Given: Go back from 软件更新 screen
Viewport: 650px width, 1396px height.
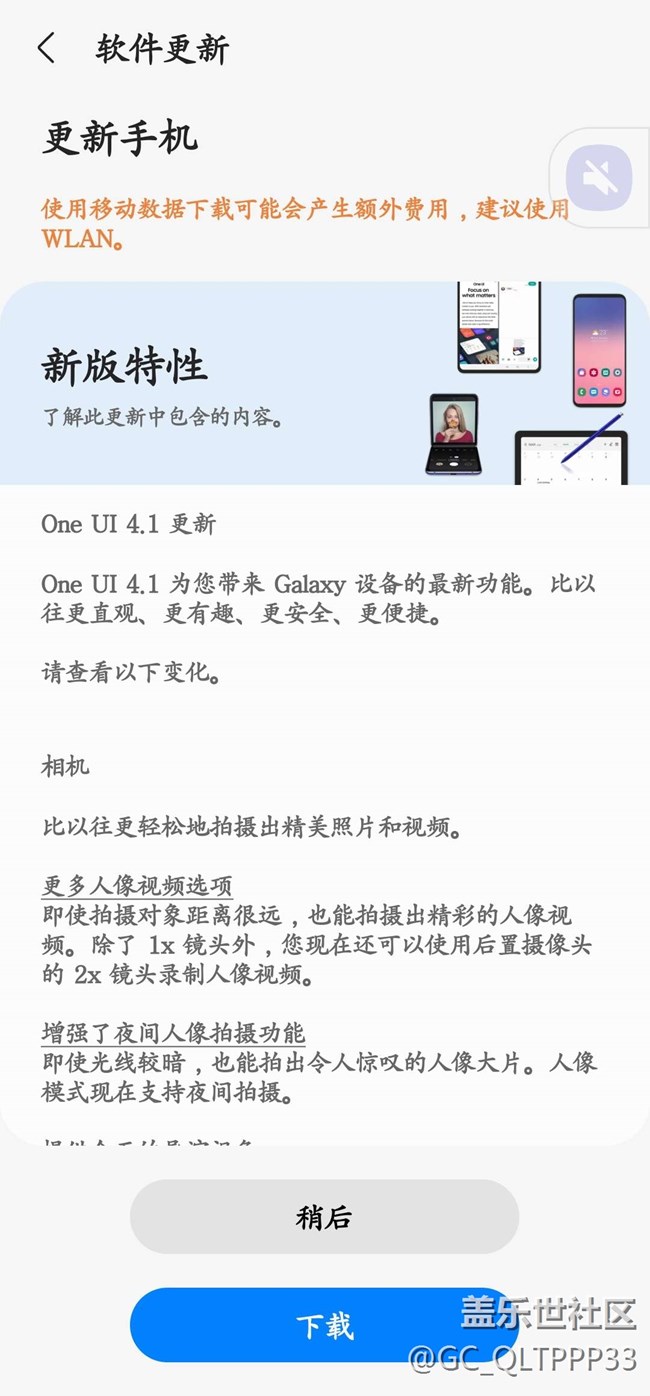Looking at the screenshot, I should [46, 48].
